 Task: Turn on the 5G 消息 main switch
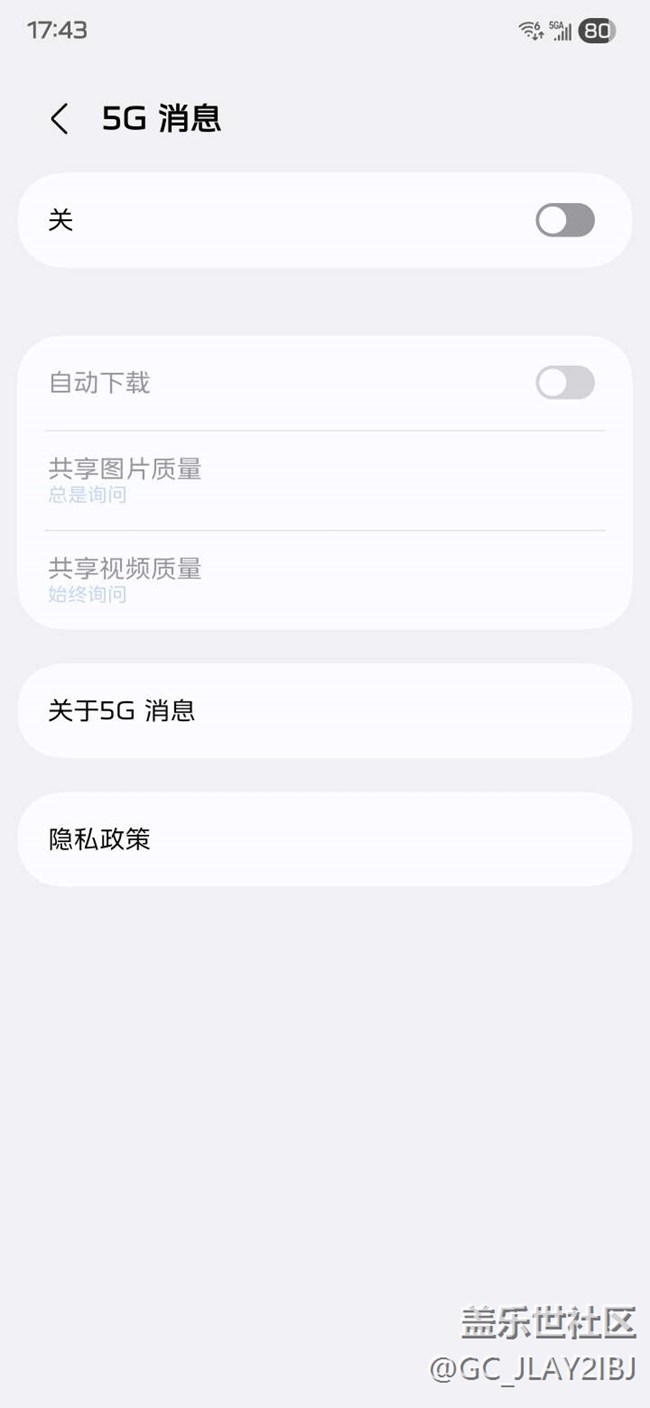click(x=565, y=220)
